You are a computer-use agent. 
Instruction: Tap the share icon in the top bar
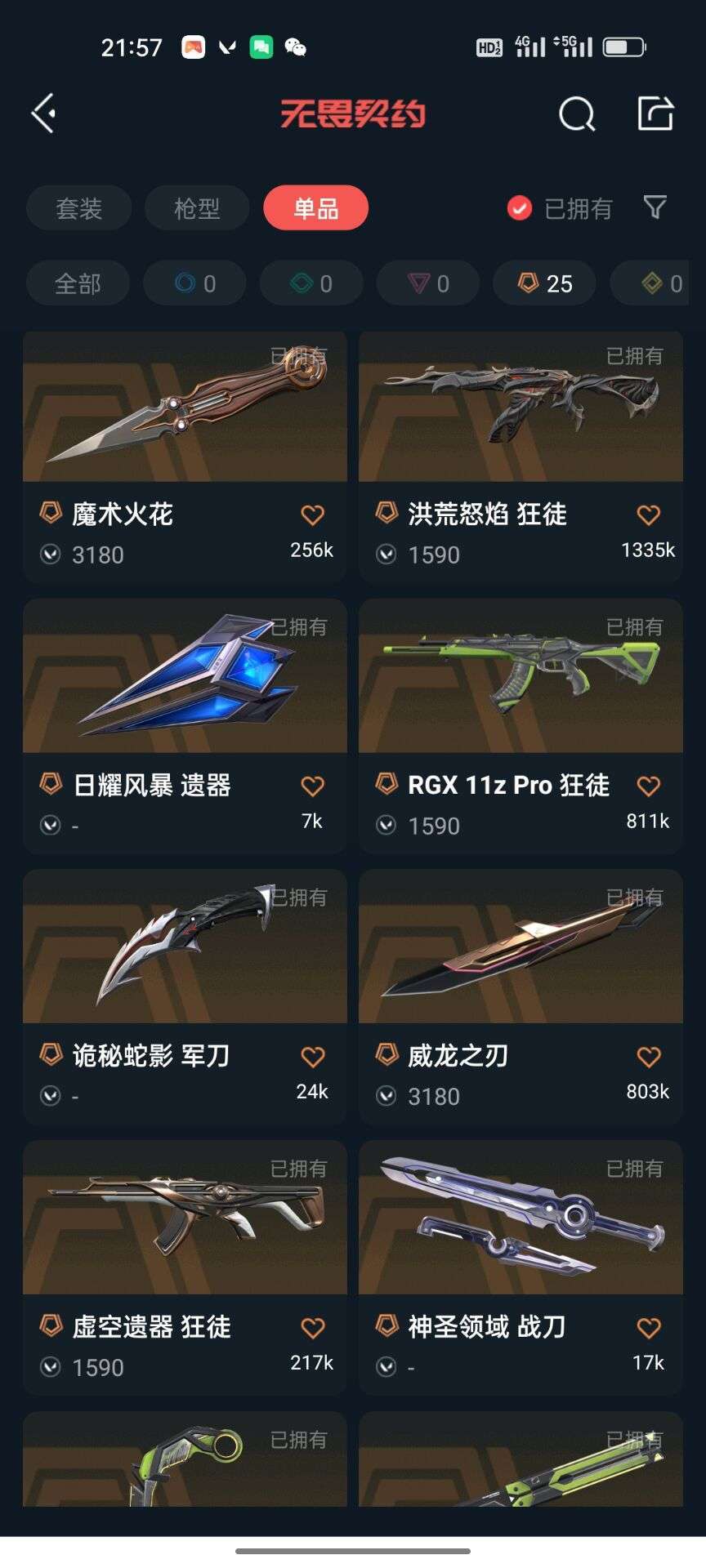(654, 114)
